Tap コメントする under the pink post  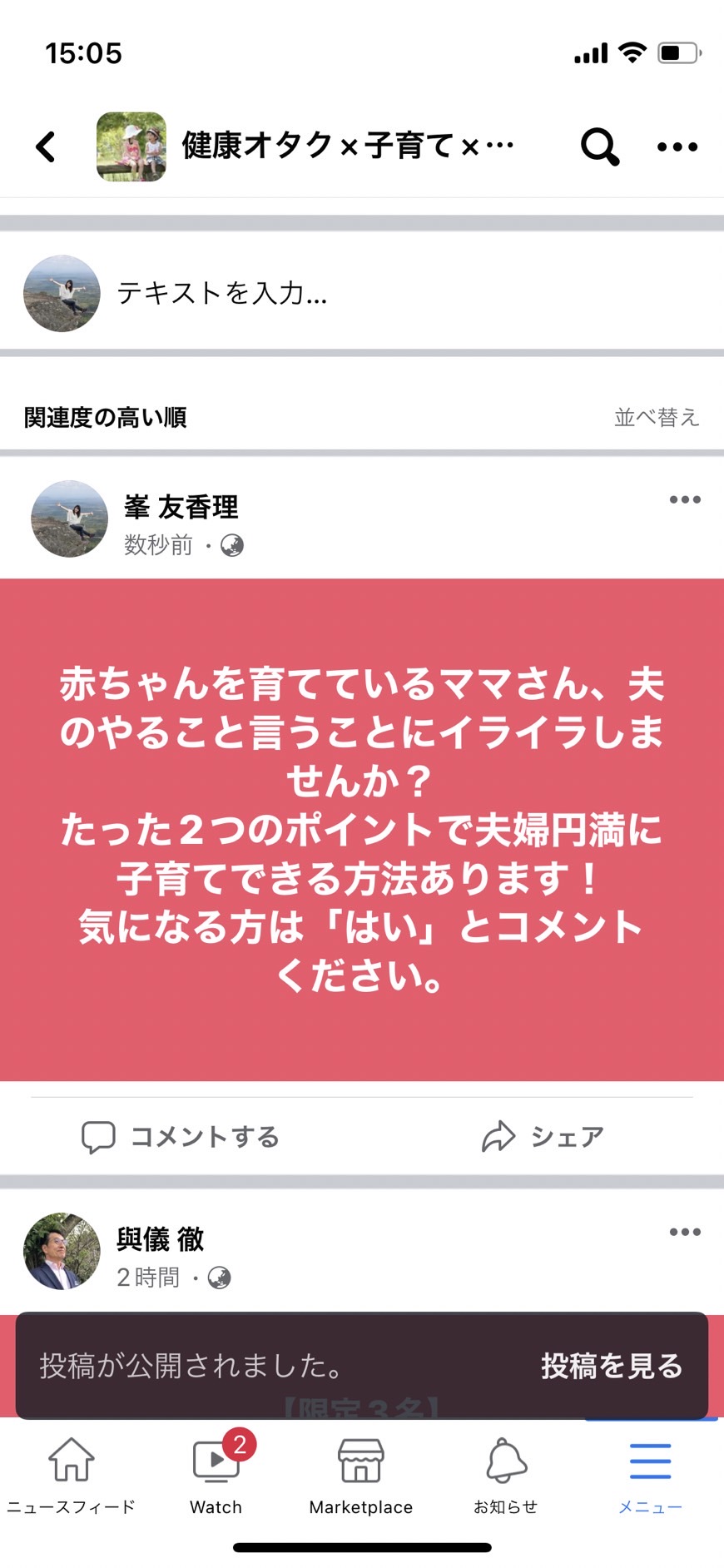tap(181, 1137)
